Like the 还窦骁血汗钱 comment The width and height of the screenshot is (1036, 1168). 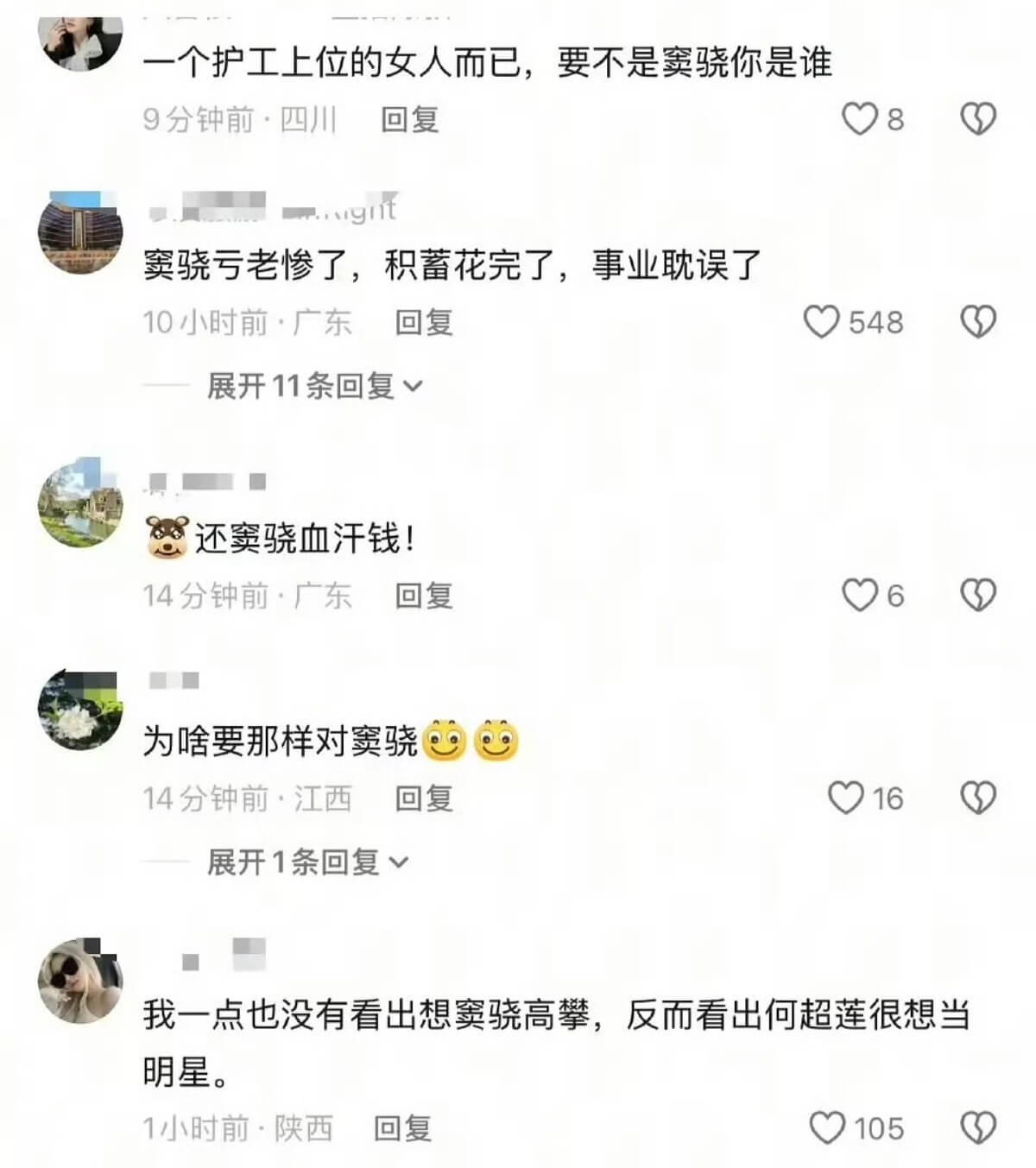tap(859, 595)
